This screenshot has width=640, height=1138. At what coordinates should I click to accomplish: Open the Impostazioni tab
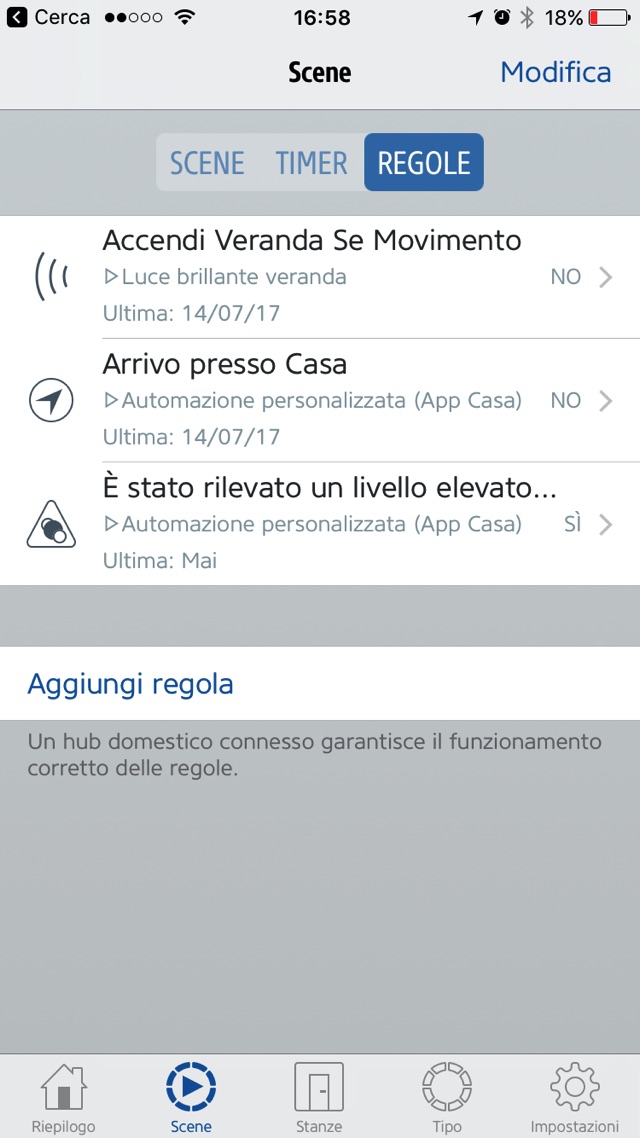(575, 1098)
